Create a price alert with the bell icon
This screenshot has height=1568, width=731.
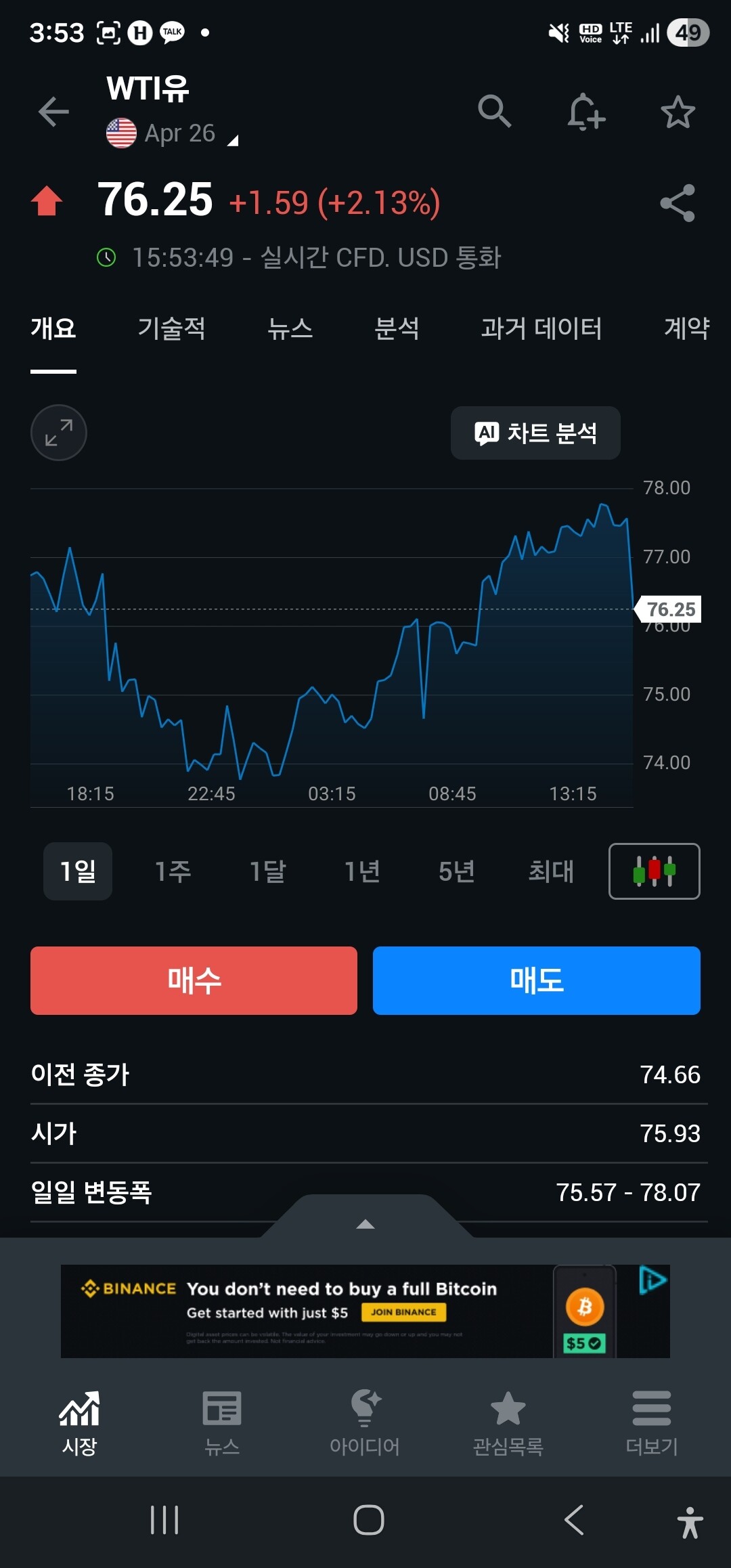click(585, 112)
